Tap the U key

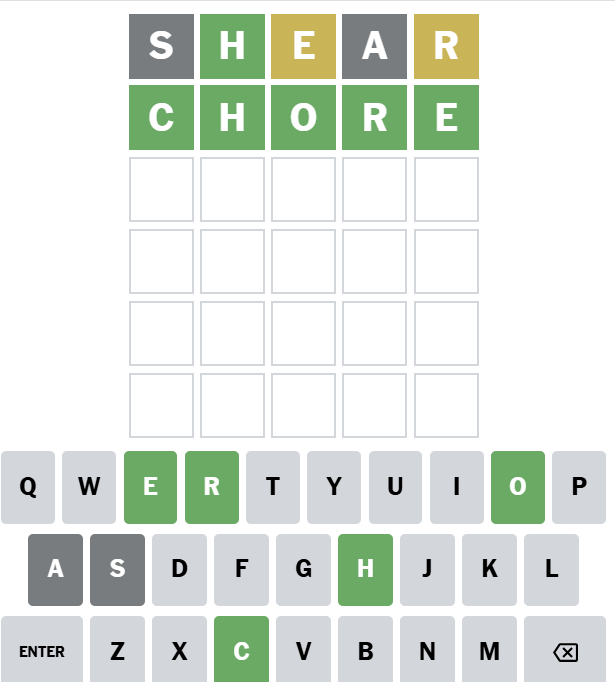point(395,487)
